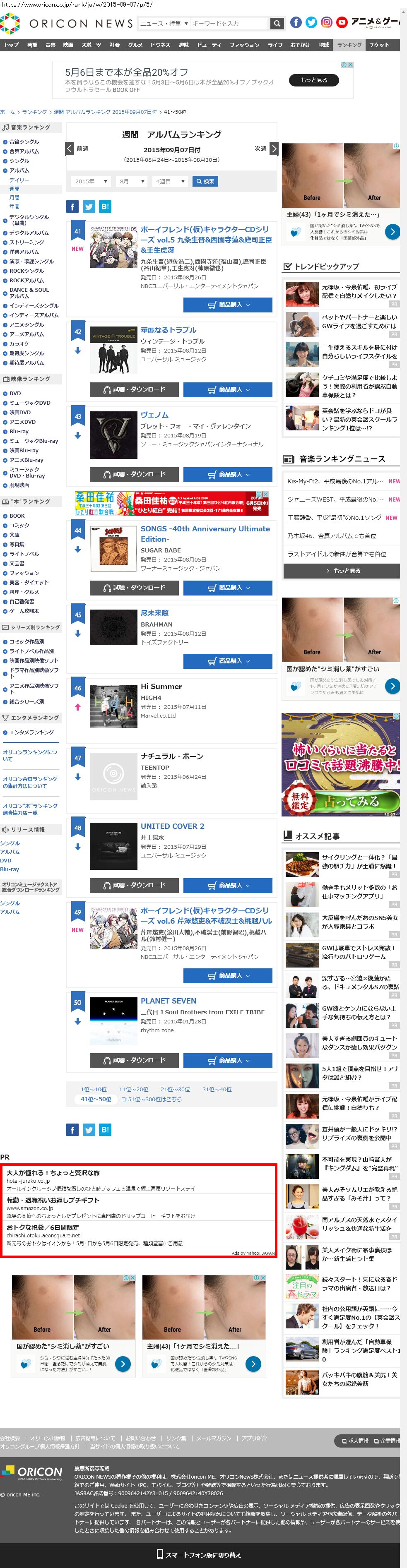This screenshot has height=1568, width=407.
Task: Open 華麗なるトラブル album title link
Action: tap(168, 330)
